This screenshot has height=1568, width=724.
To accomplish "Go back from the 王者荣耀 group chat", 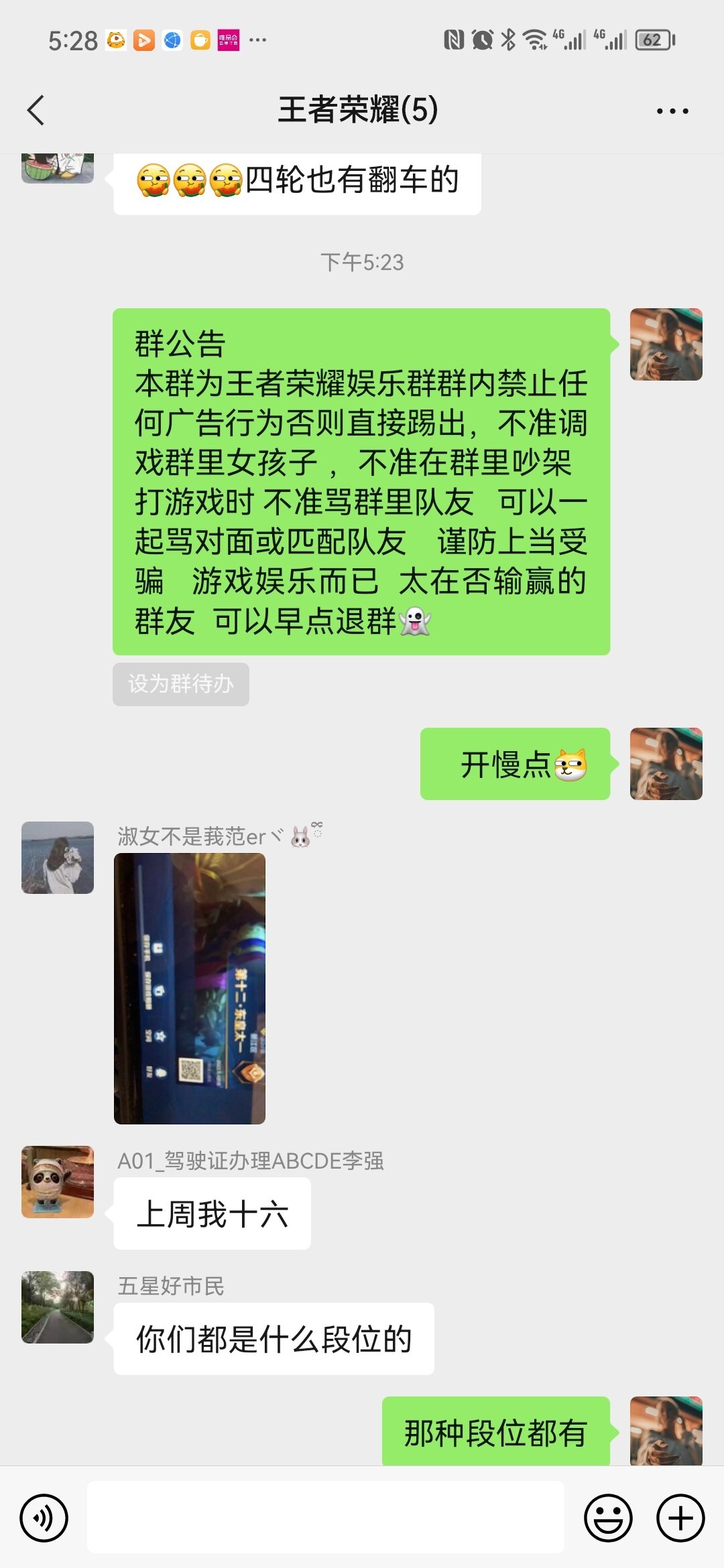I will (36, 111).
